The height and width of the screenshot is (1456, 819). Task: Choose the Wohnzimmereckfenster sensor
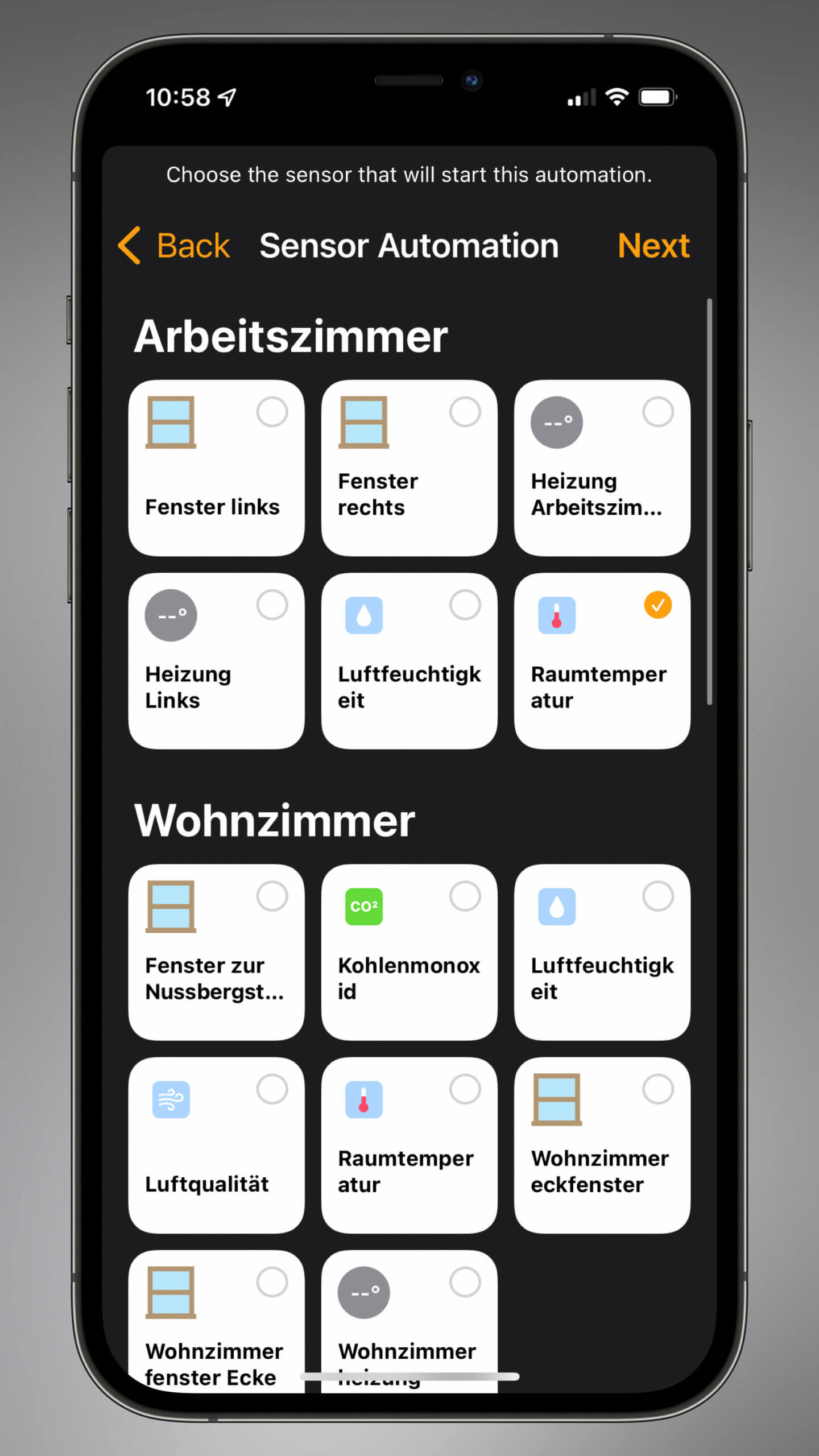pyautogui.click(x=602, y=1144)
